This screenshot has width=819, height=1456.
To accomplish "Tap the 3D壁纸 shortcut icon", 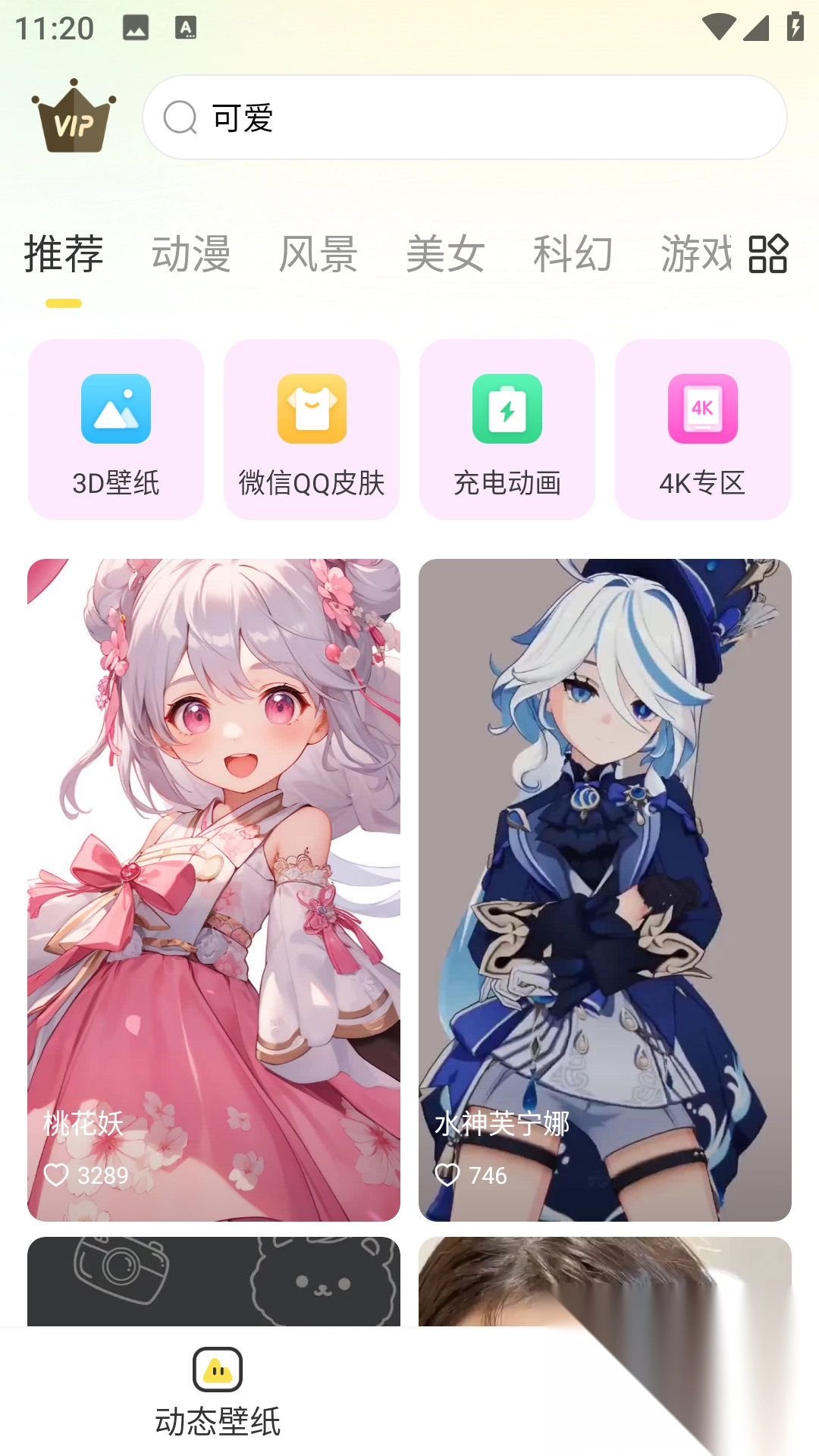I will pyautogui.click(x=115, y=409).
